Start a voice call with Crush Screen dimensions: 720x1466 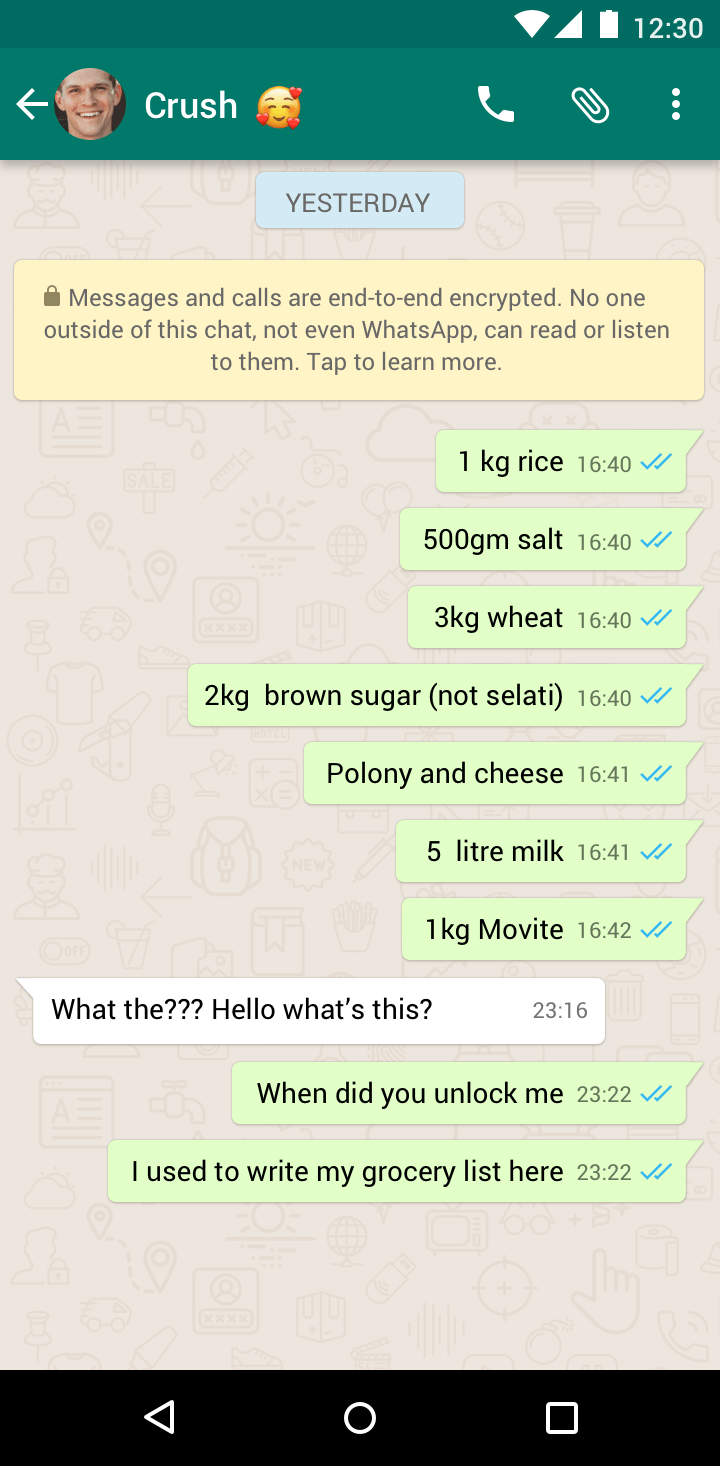pos(495,104)
